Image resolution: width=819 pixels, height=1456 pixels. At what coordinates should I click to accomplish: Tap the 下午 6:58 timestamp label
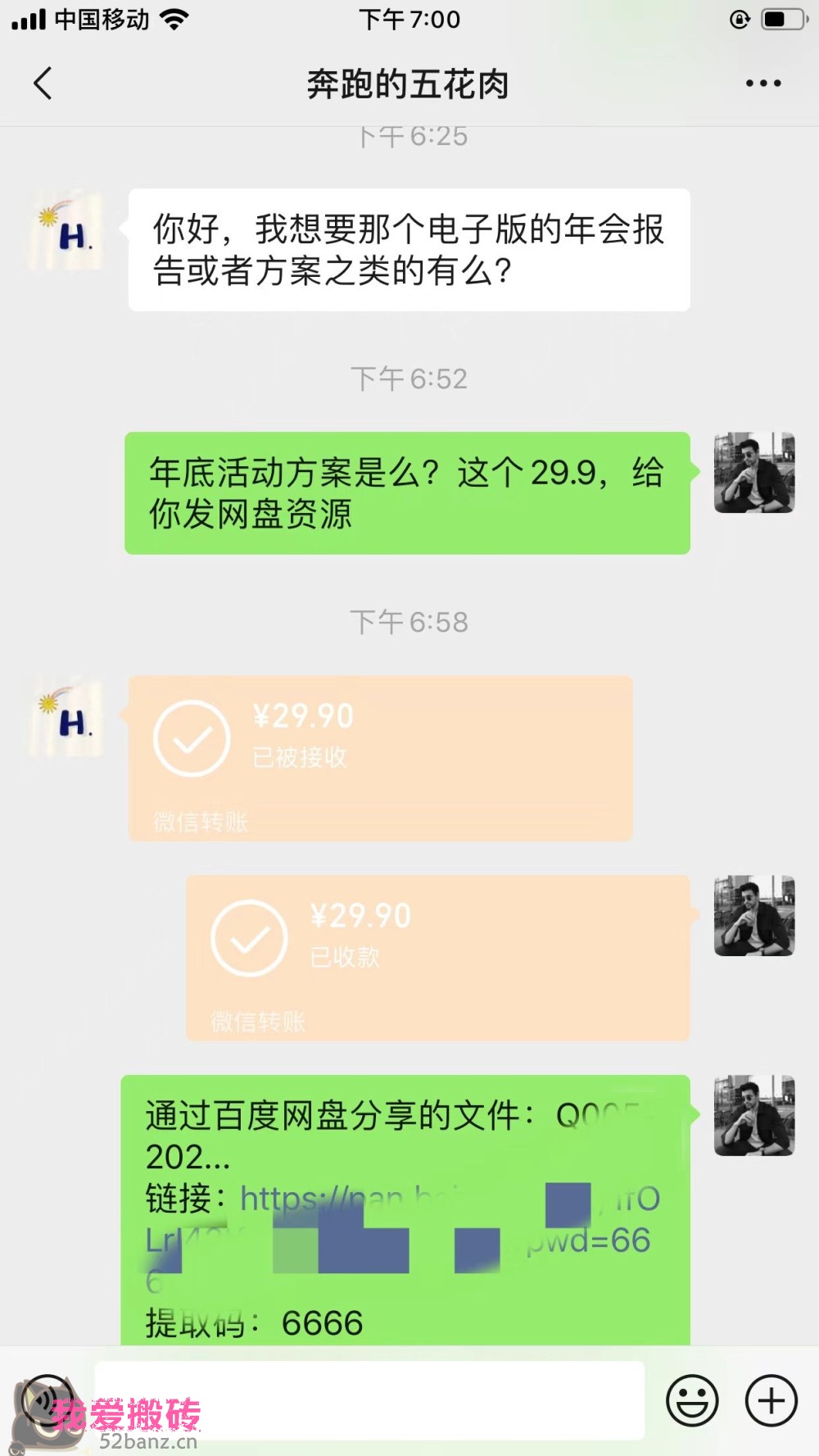point(409,622)
